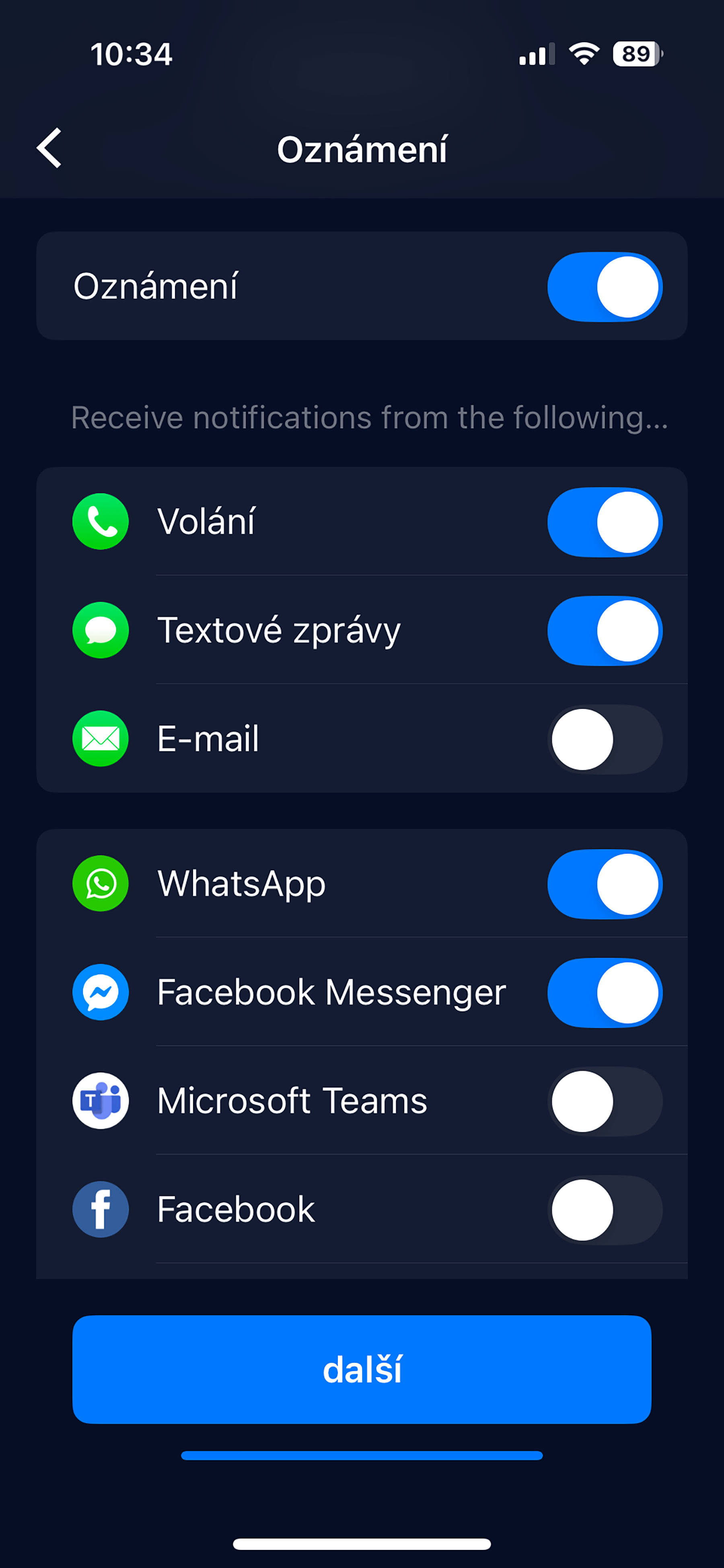Tap the další button to continue
Screen dimensions: 724x1568
coord(362,1370)
